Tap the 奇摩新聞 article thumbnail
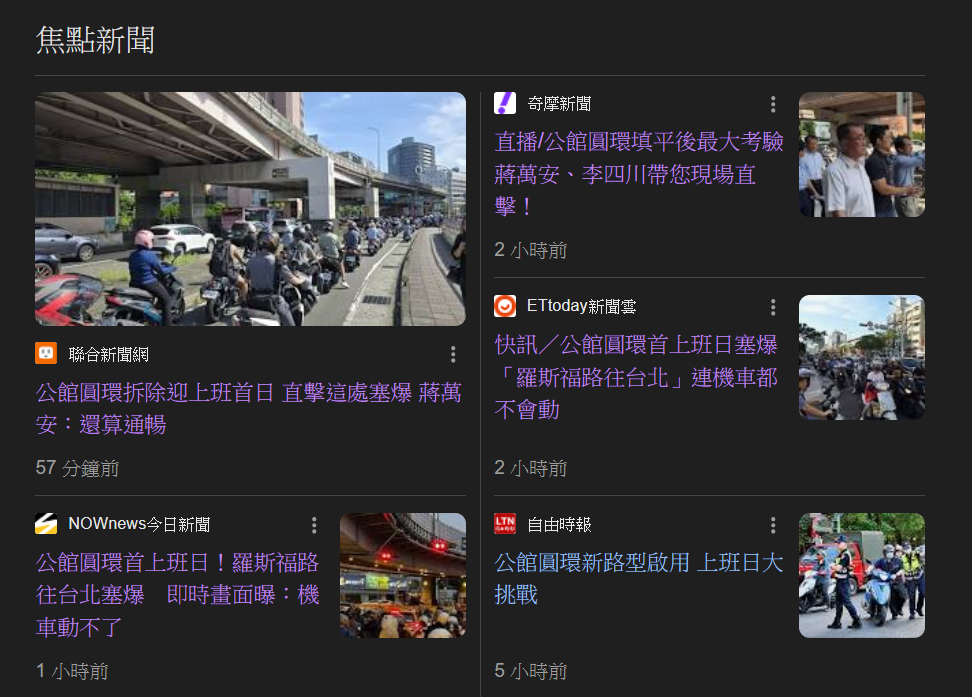The width and height of the screenshot is (972, 697). pyautogui.click(x=861, y=154)
